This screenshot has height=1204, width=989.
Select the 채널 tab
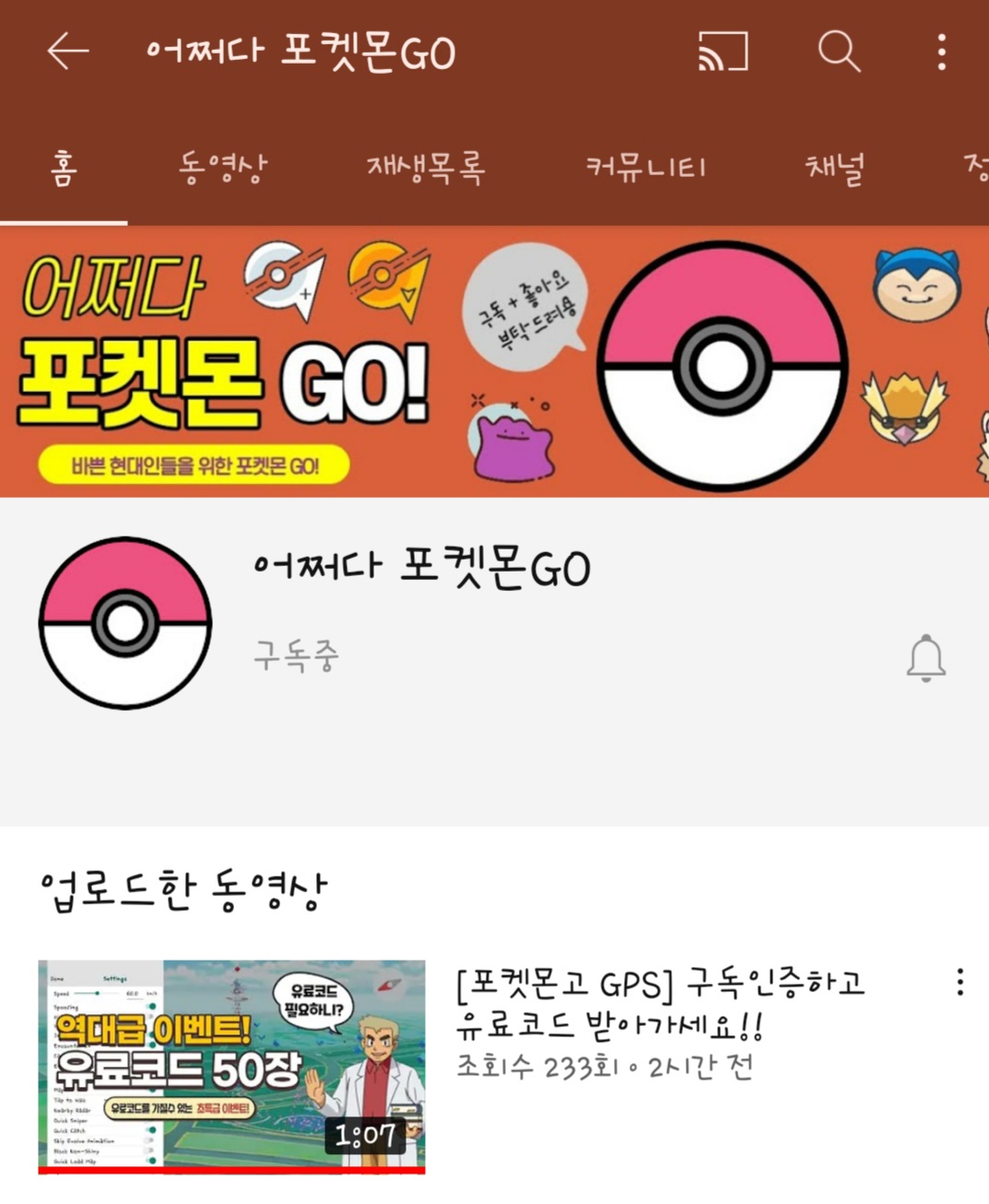[x=835, y=168]
